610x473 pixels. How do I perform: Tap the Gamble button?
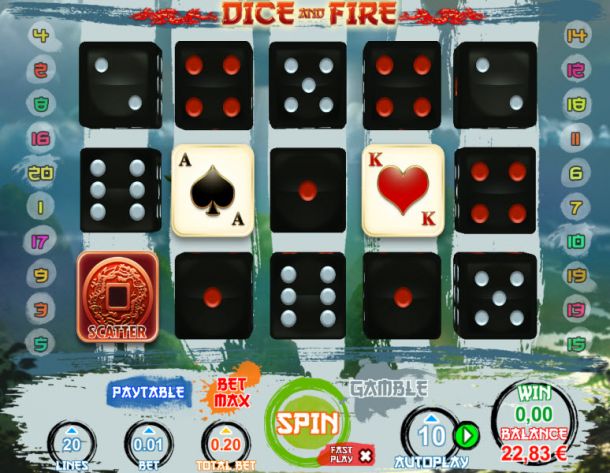389,388
